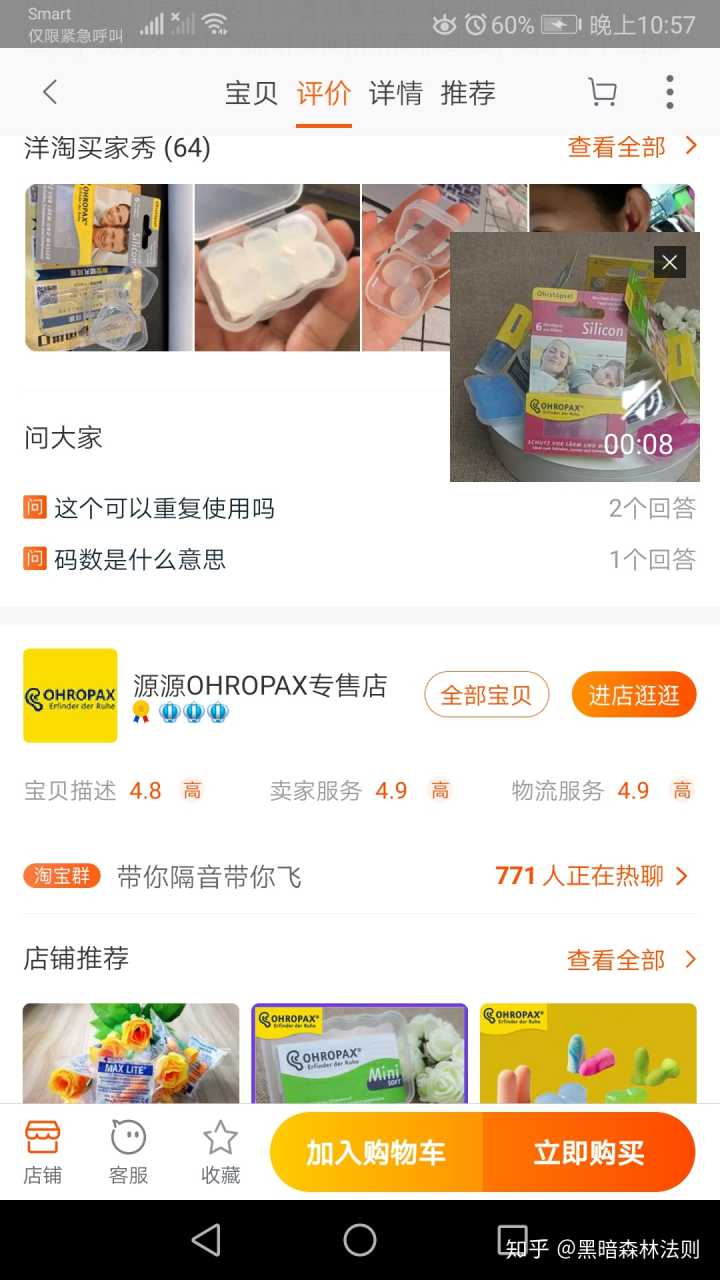Go back using the top arrow

click(x=50, y=93)
